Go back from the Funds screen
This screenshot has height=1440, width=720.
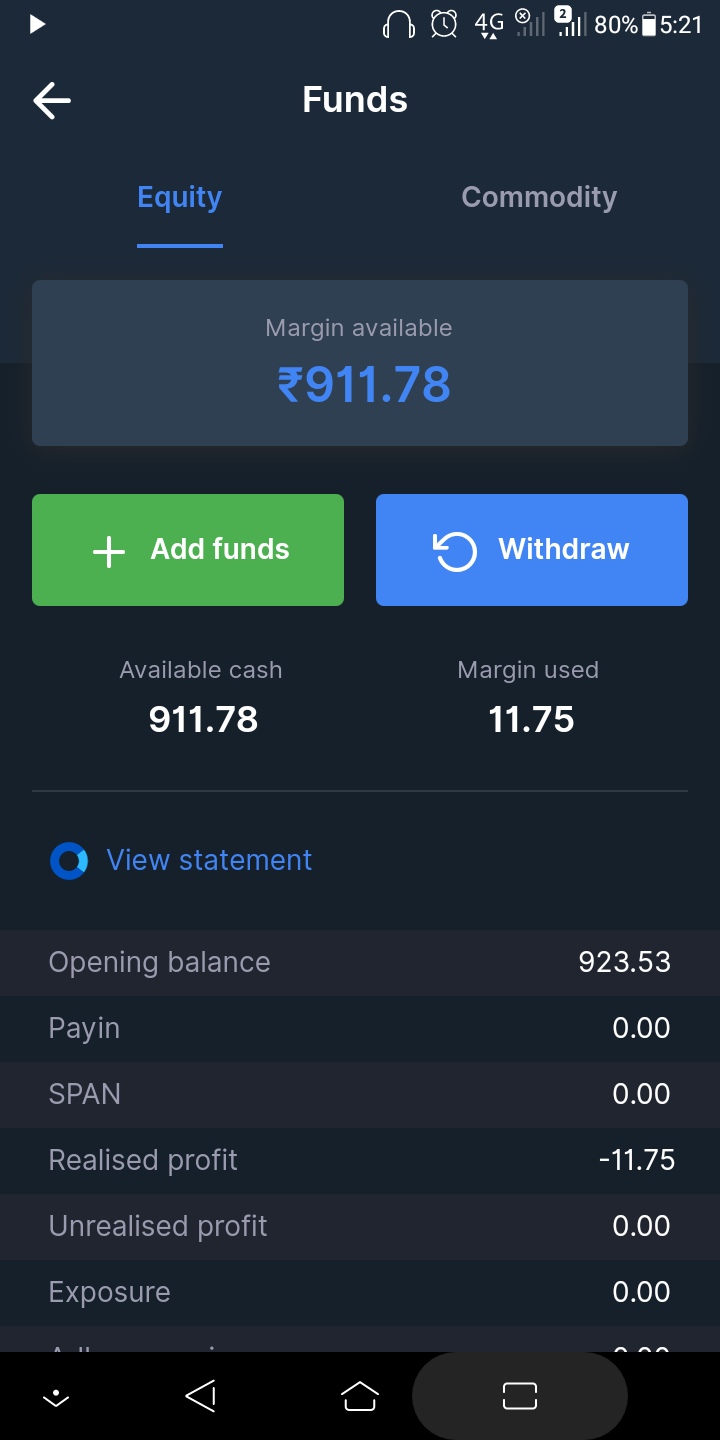[52, 100]
